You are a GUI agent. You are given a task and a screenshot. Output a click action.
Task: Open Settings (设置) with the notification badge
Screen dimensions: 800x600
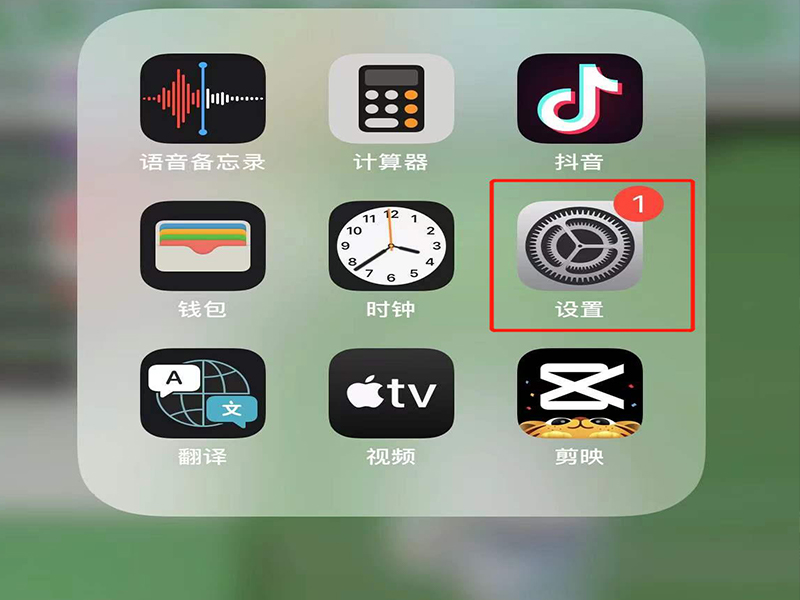(x=579, y=245)
